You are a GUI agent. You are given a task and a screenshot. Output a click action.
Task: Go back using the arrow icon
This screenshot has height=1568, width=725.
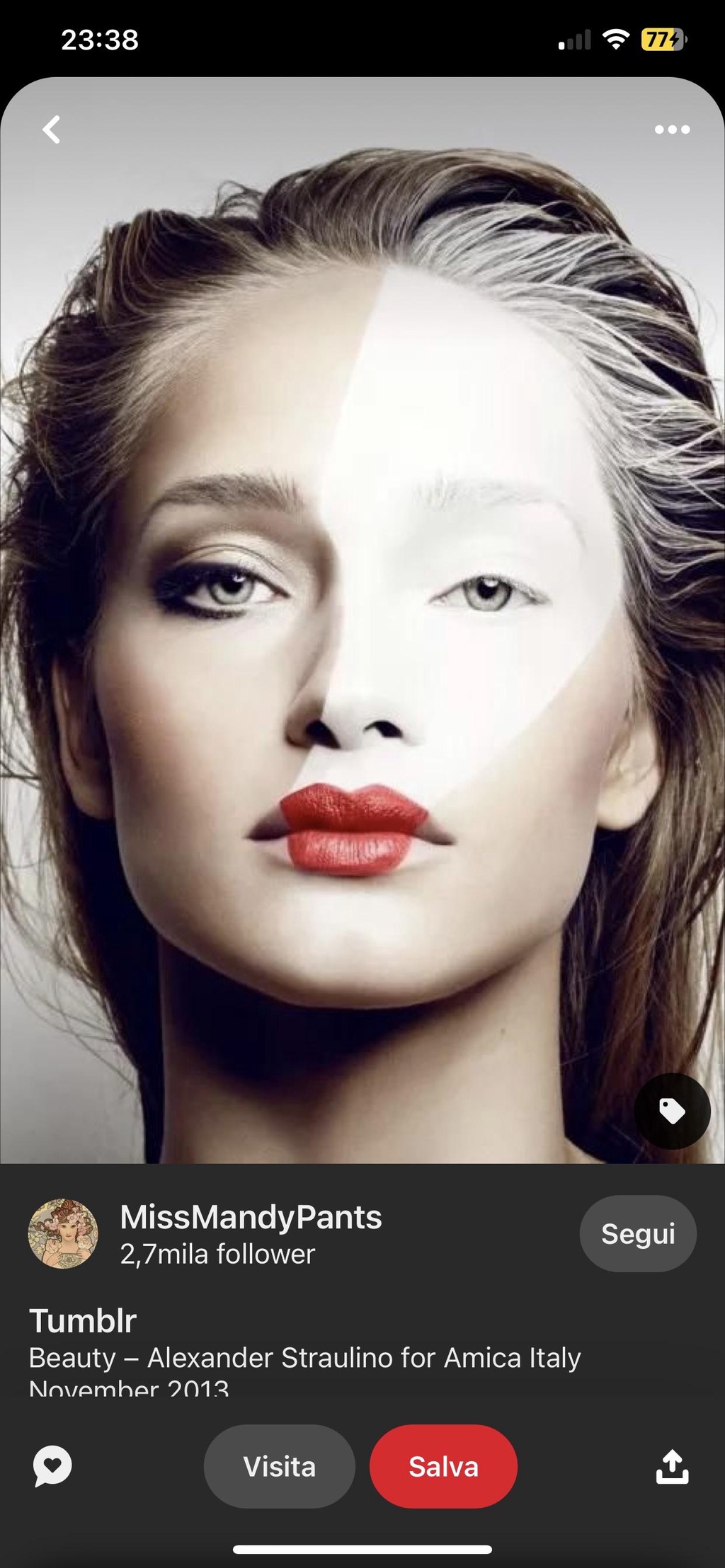[x=51, y=129]
